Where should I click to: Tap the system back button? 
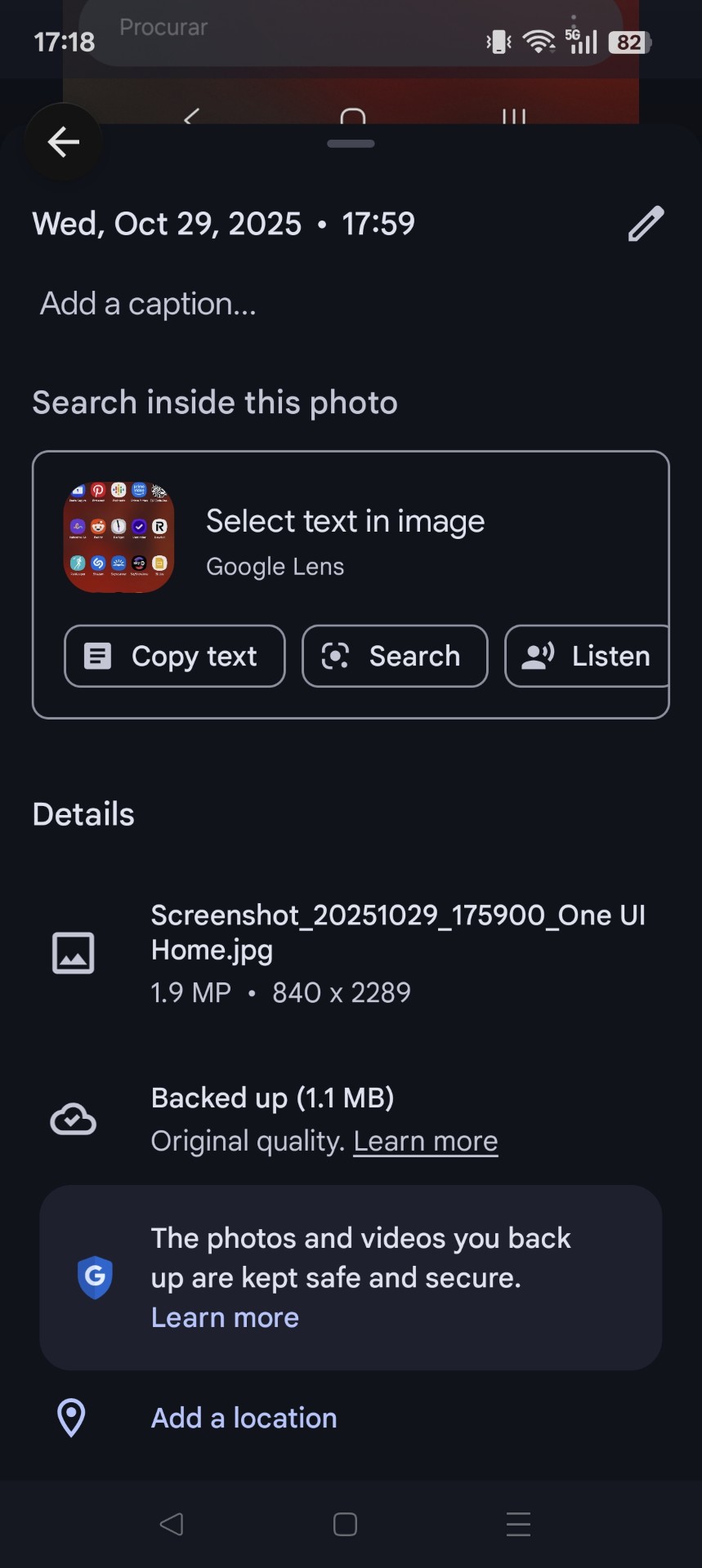172,1524
